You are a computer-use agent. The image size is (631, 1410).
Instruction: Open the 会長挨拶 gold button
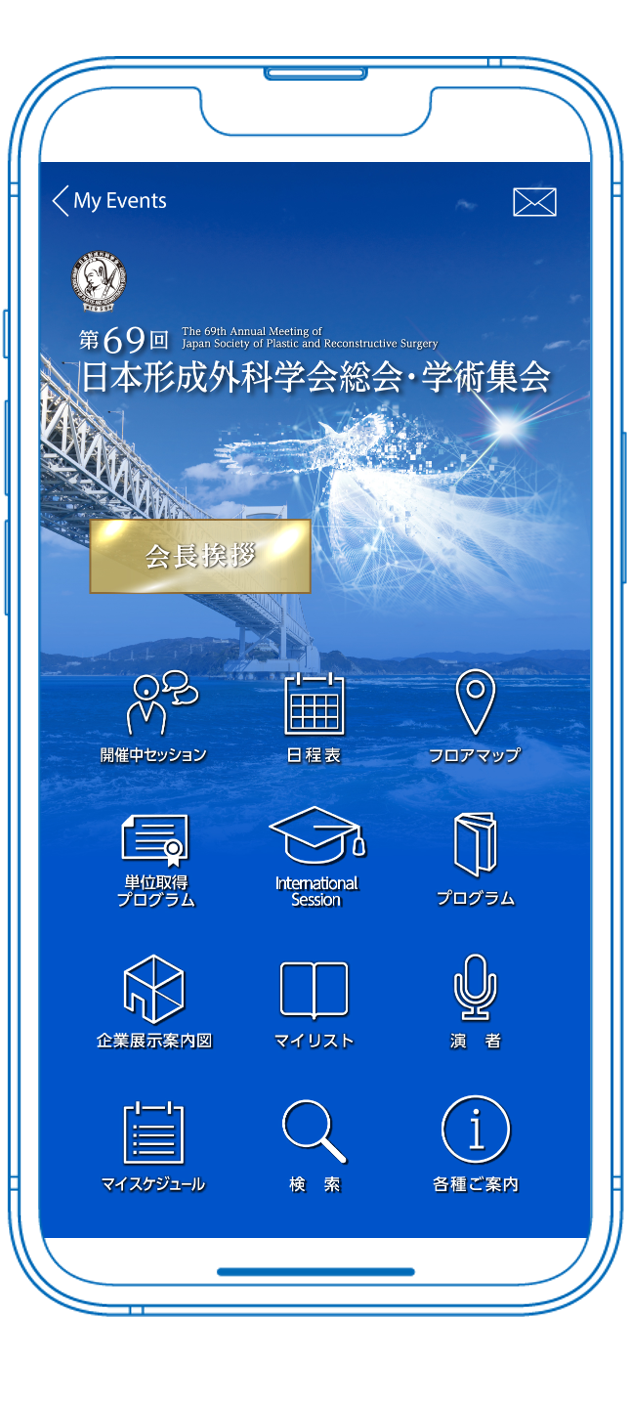200,556
